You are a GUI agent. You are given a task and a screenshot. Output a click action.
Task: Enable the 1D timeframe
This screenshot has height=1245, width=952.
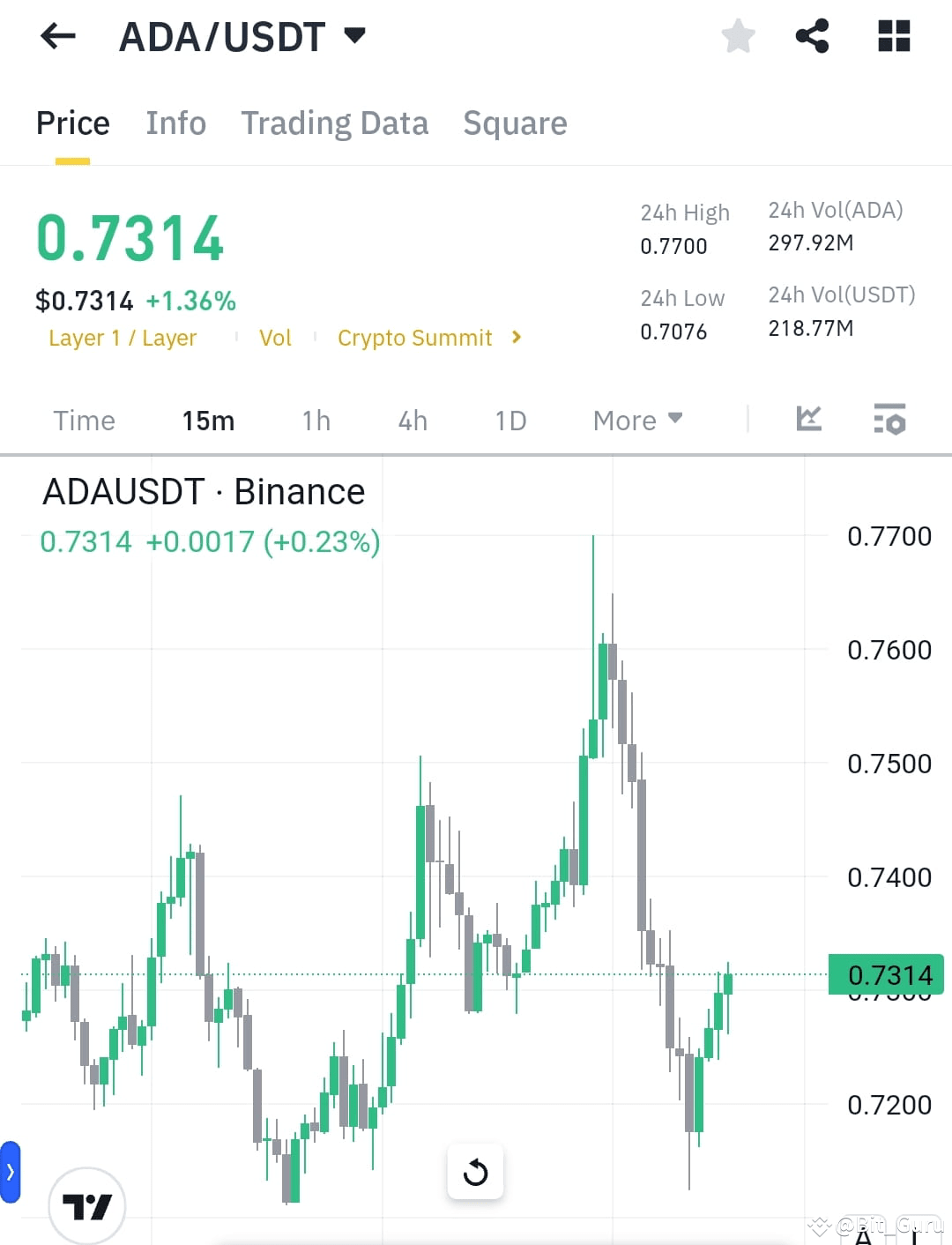coord(509,421)
